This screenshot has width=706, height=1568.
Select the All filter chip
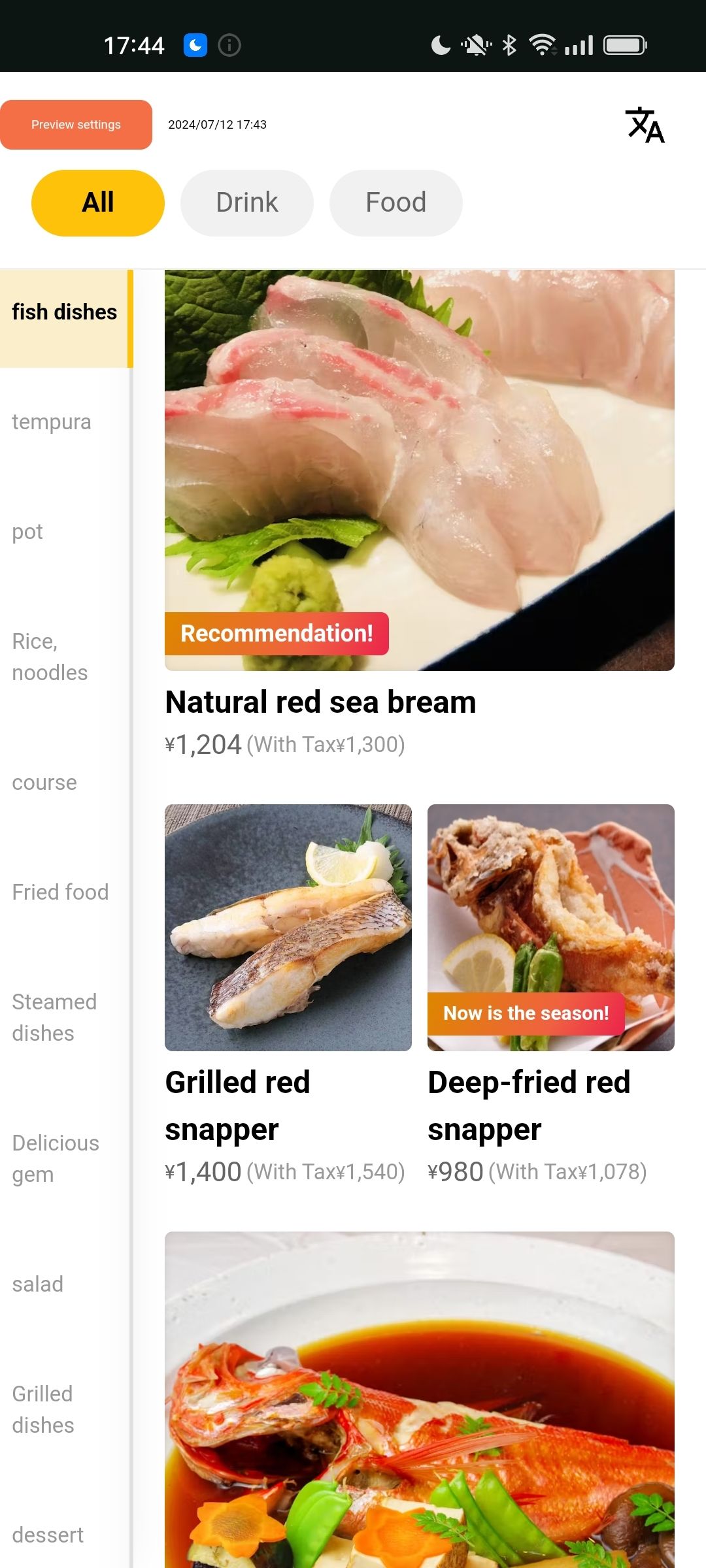[x=98, y=203]
